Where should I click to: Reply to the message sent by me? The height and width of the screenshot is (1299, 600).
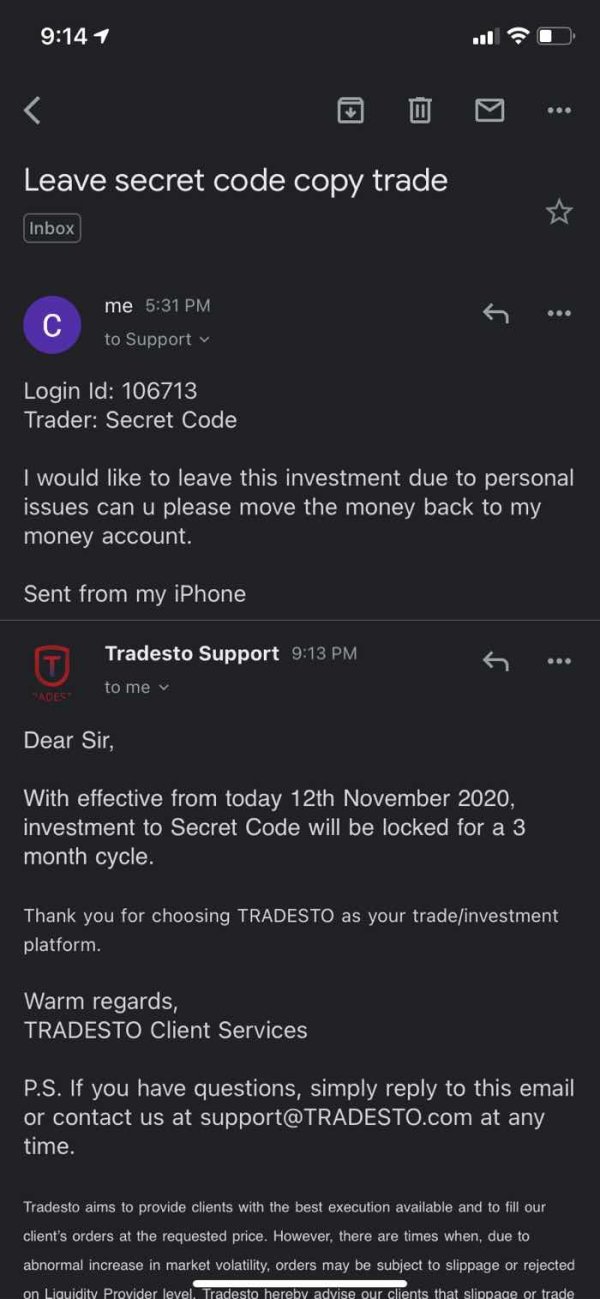496,314
